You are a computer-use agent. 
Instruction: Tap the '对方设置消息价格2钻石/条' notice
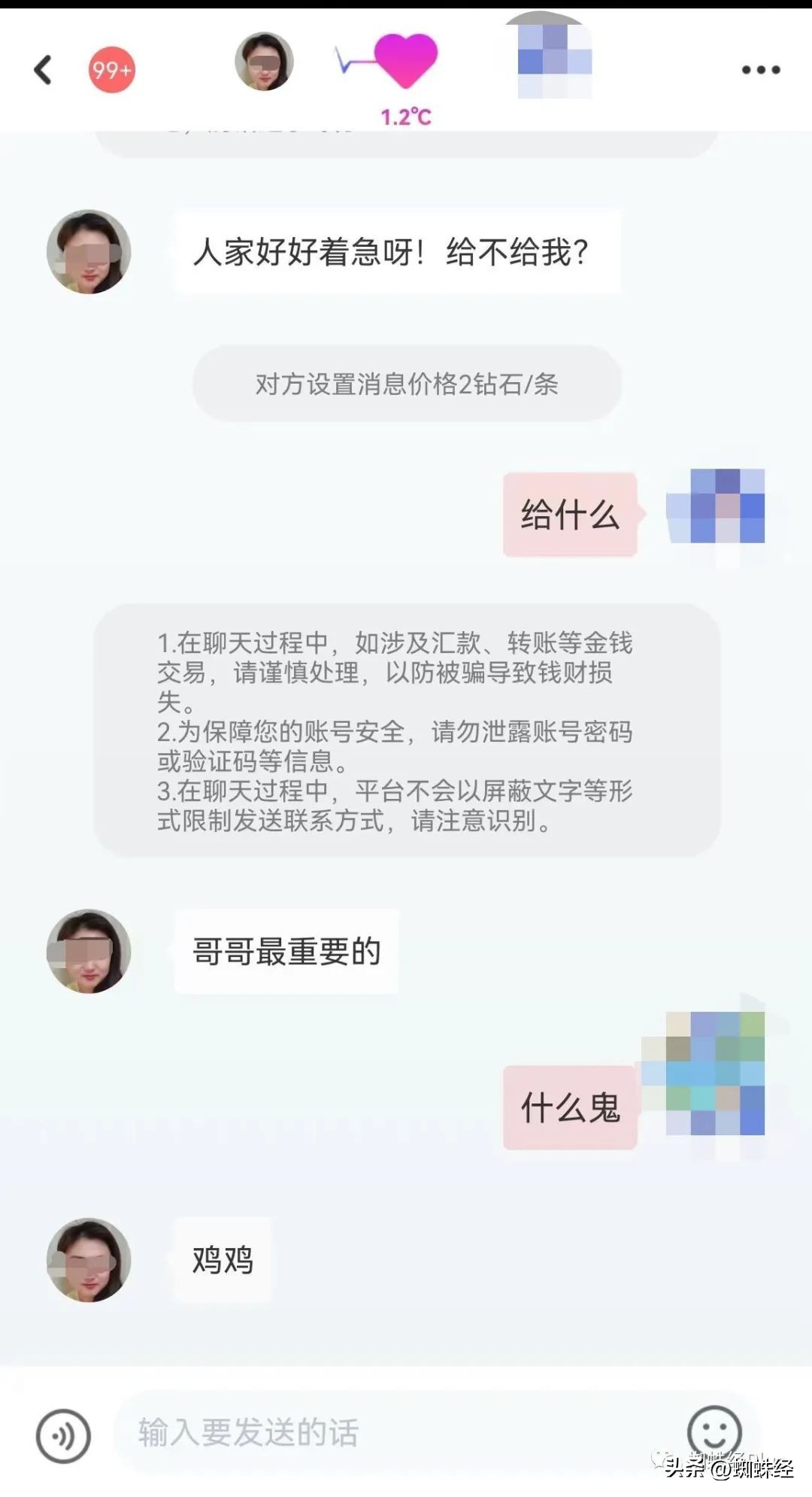(406, 383)
